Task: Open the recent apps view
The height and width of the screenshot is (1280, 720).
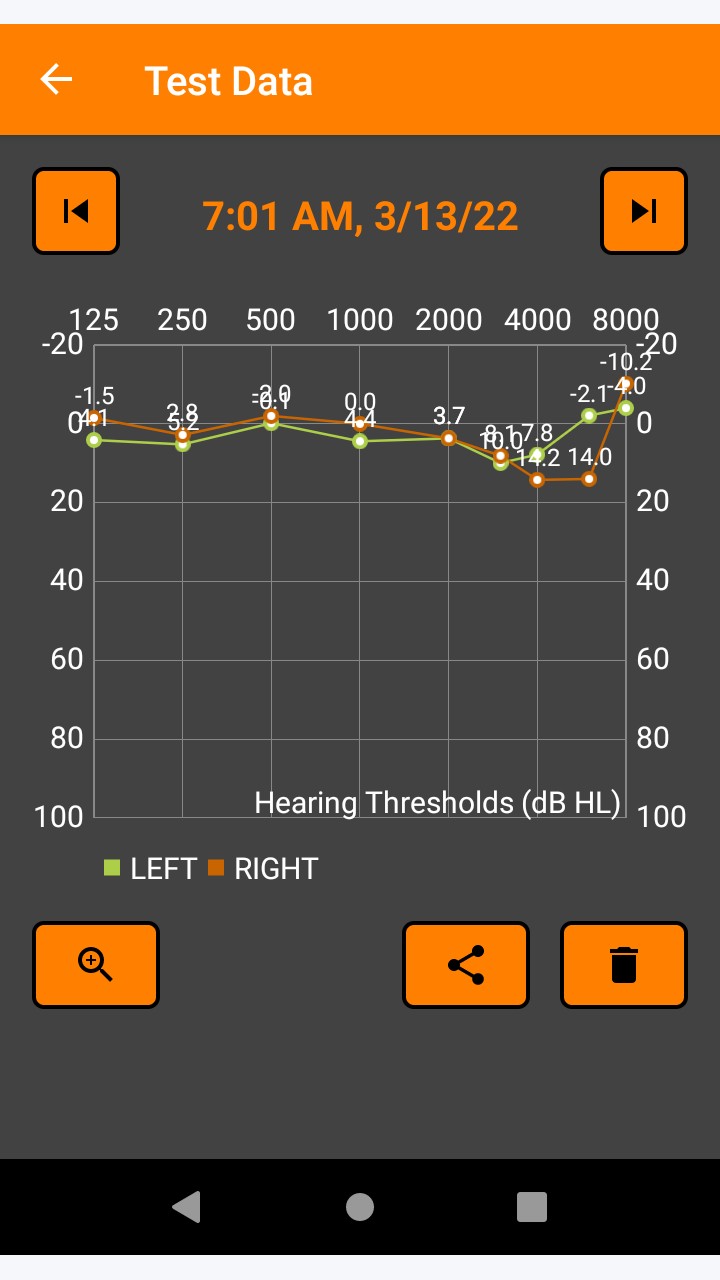Action: (532, 1207)
